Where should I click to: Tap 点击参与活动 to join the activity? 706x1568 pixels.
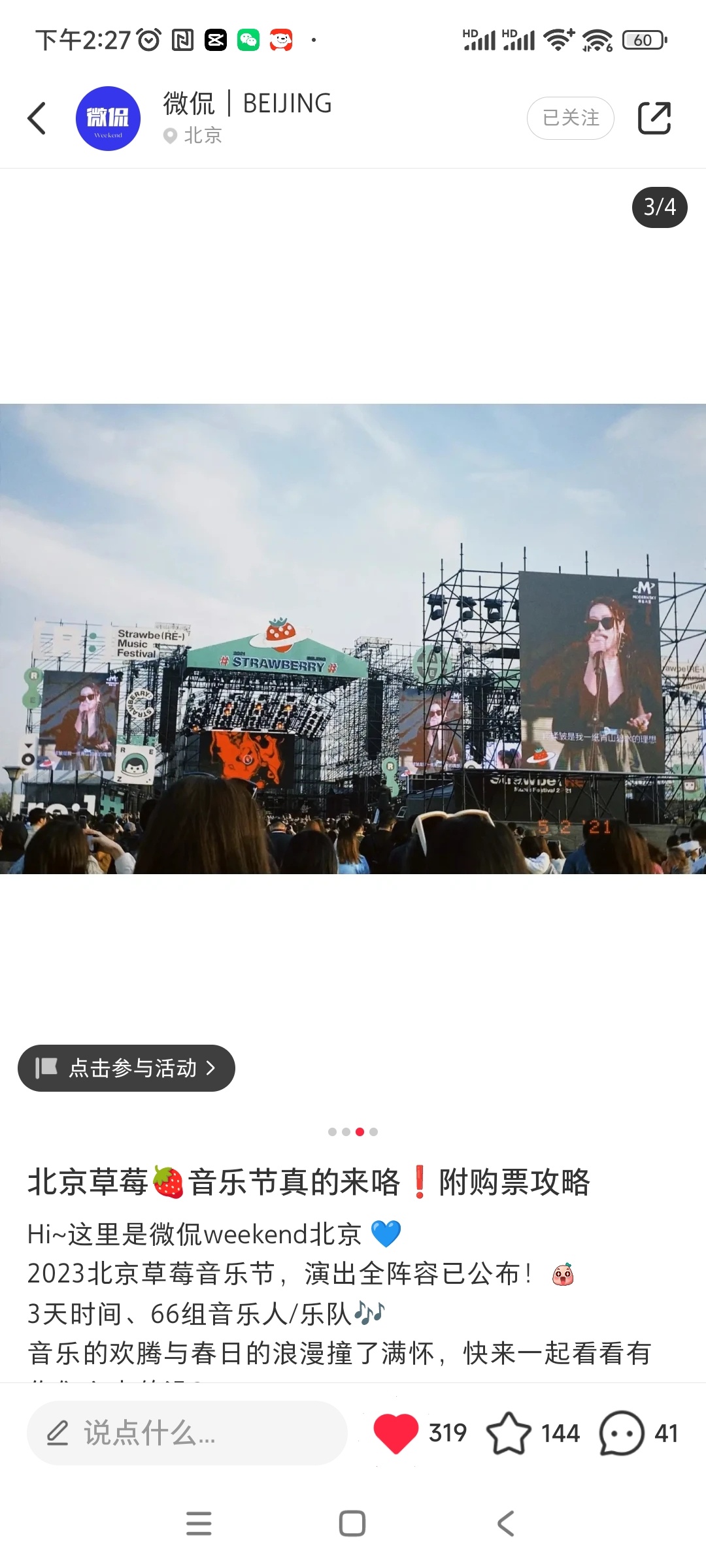tap(126, 1068)
